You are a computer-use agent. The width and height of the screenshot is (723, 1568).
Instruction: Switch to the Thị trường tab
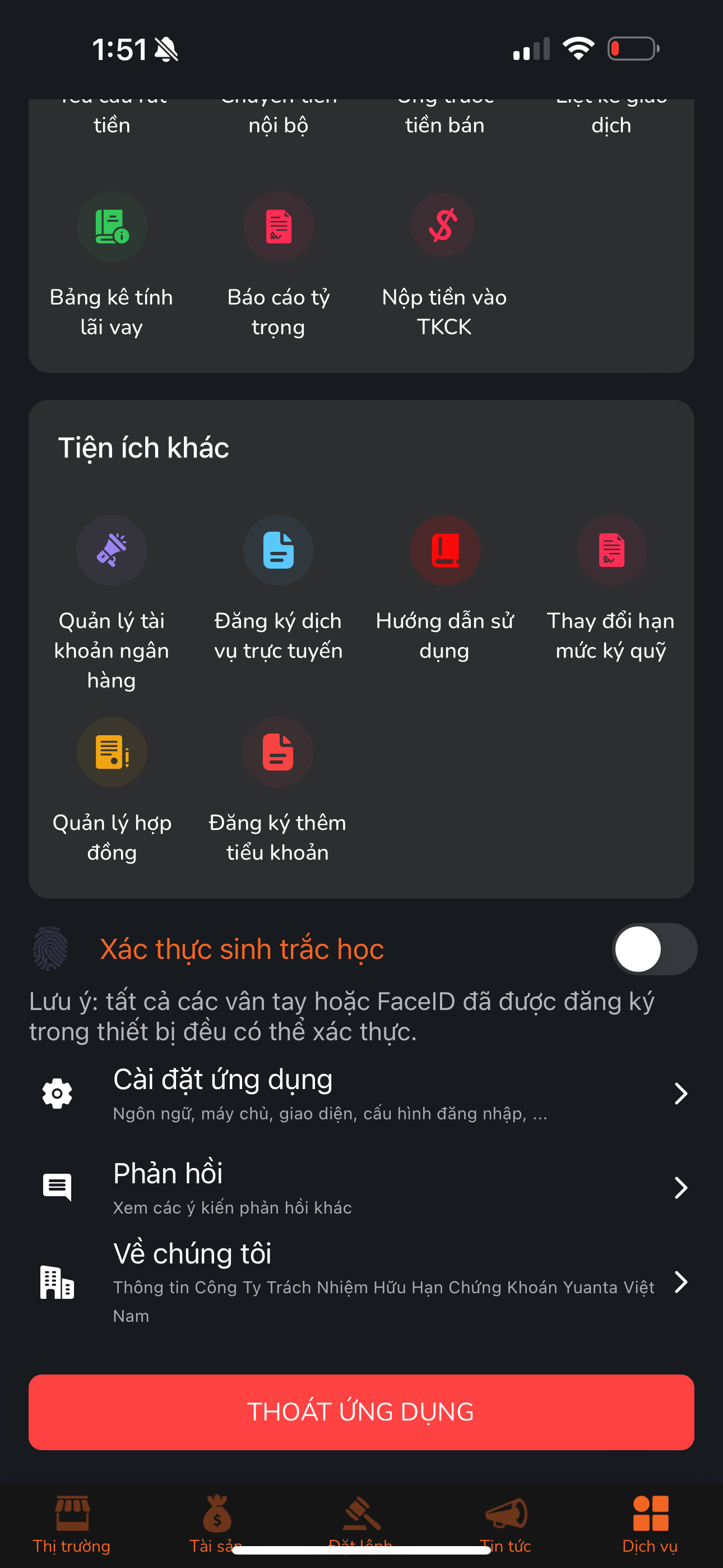pyautogui.click(x=72, y=1523)
